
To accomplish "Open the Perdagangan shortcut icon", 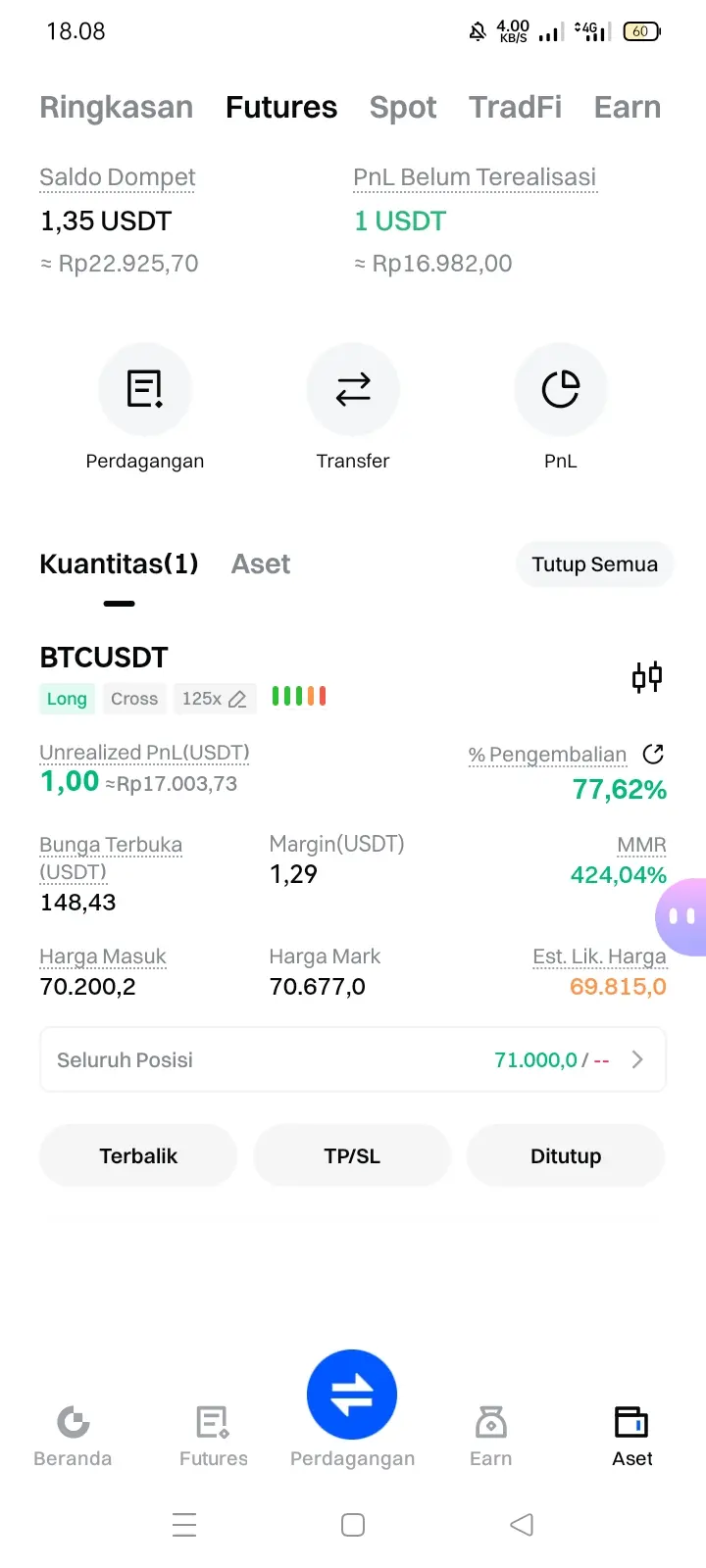I will tap(145, 390).
